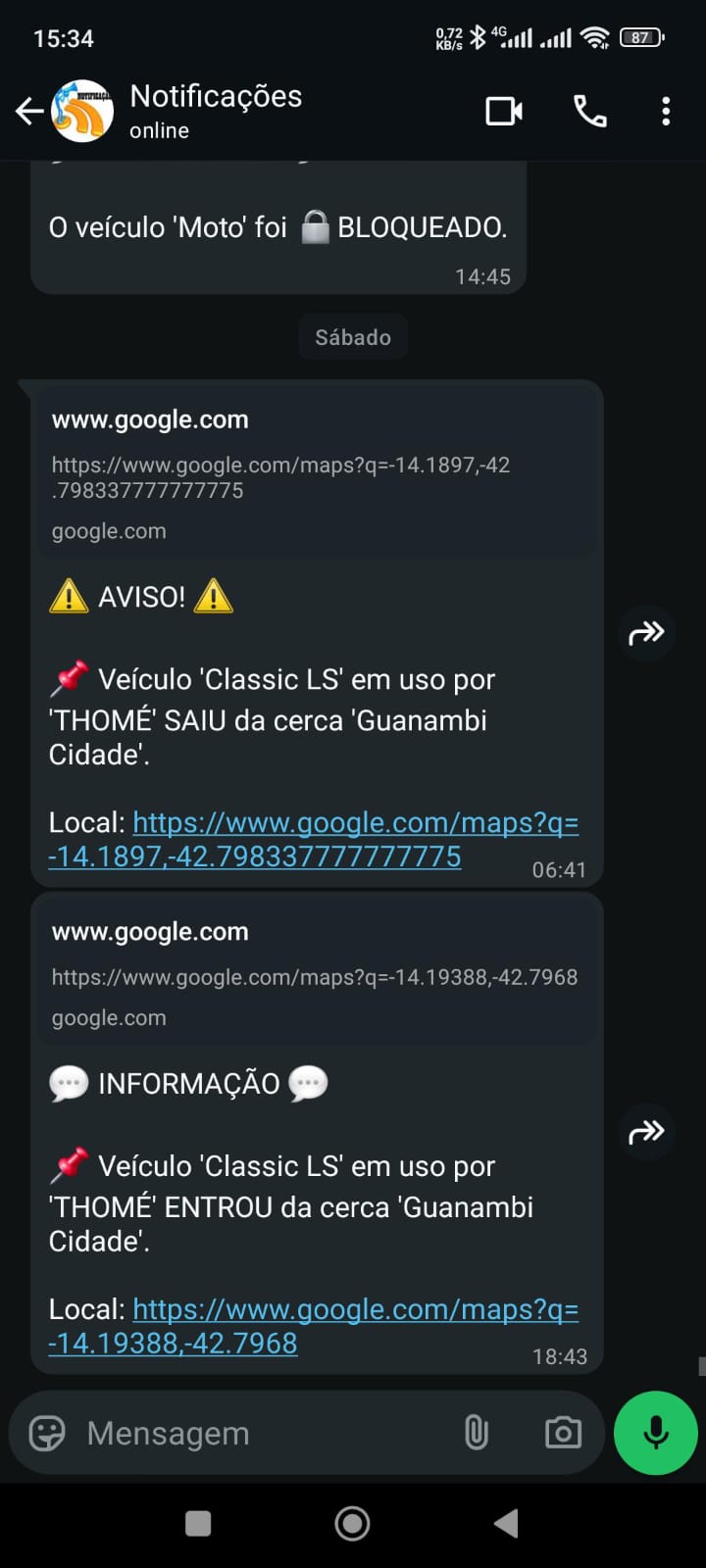Forward the INFORMAÇÃO message using its forward arrow

tap(646, 1132)
